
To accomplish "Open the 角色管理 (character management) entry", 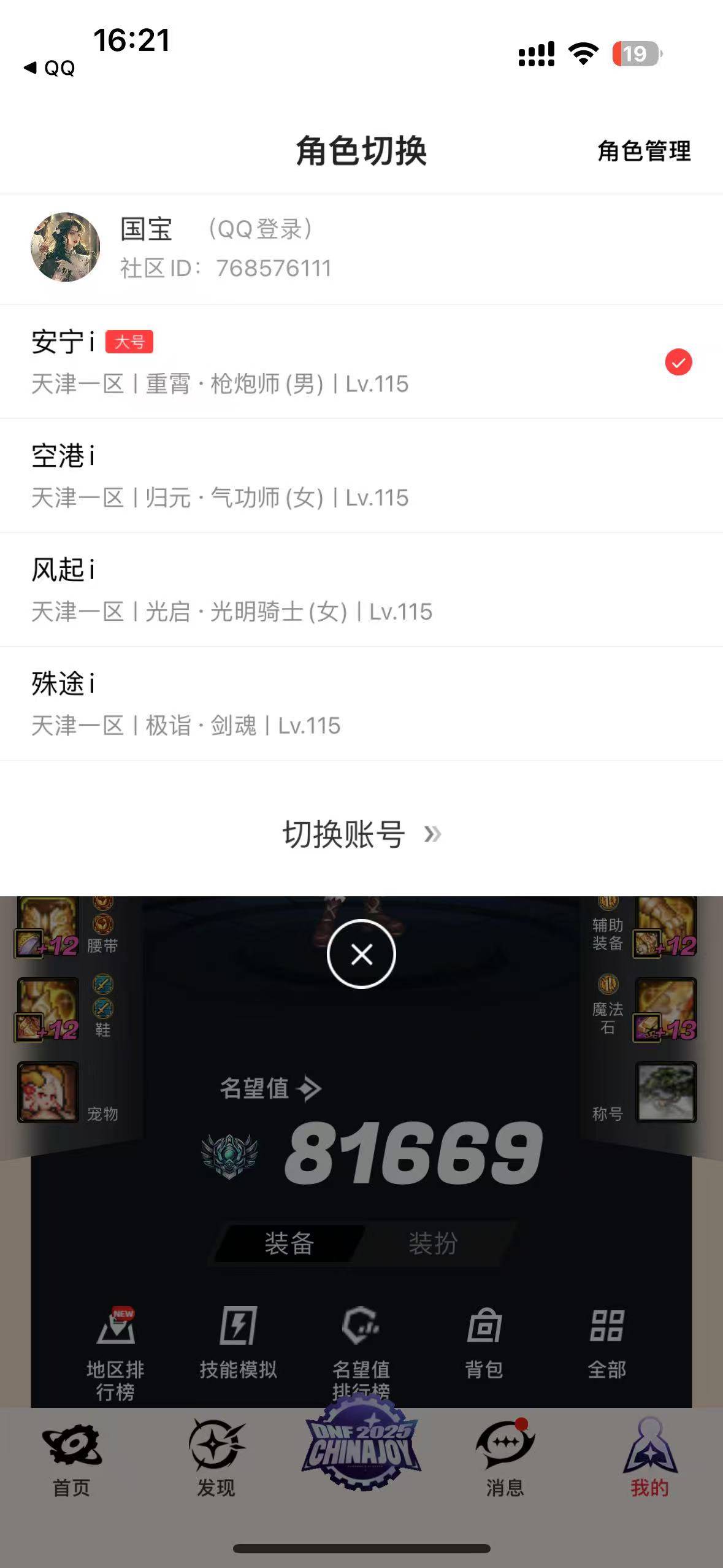I will coord(643,152).
